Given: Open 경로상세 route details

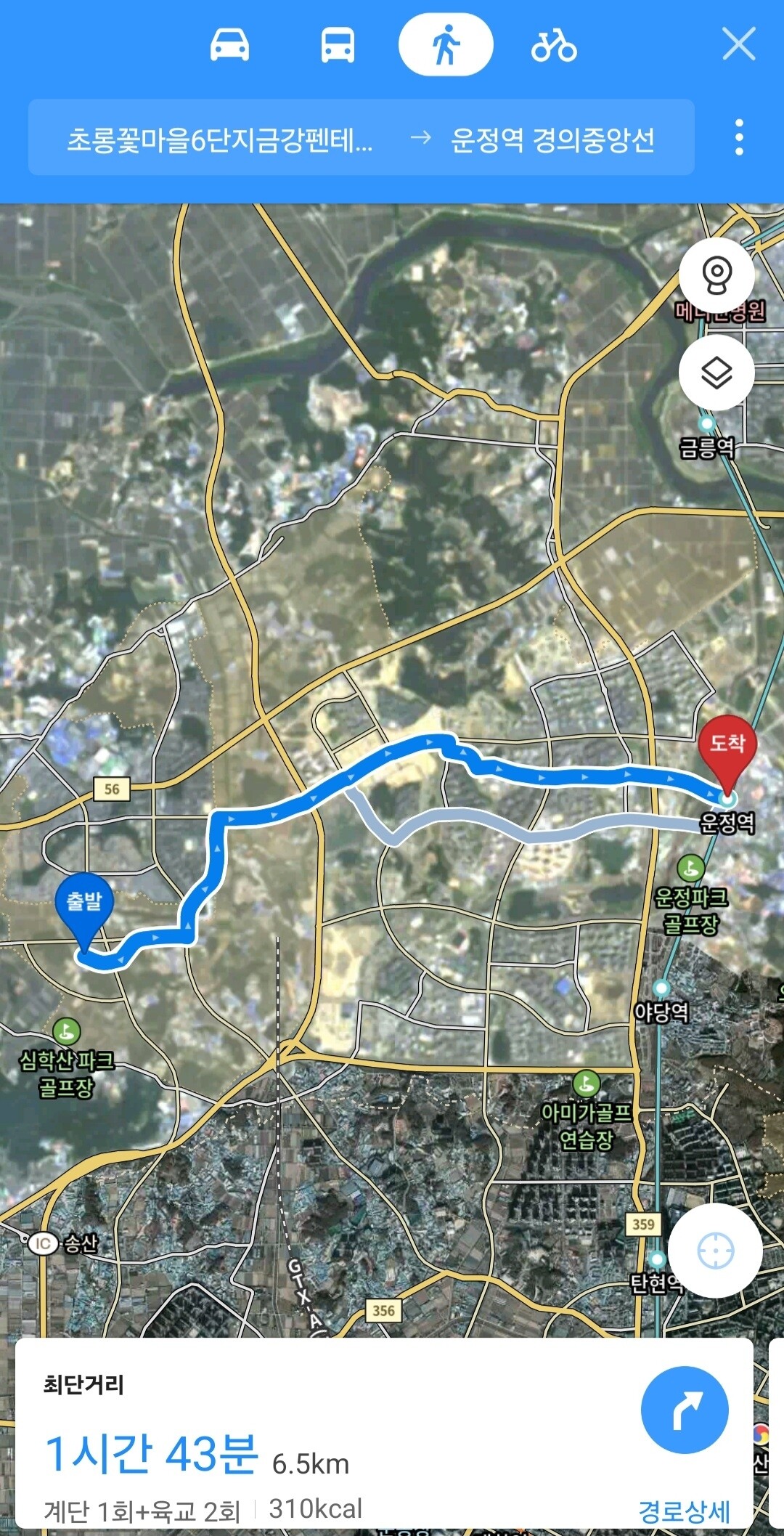Looking at the screenshot, I should (x=684, y=1511).
